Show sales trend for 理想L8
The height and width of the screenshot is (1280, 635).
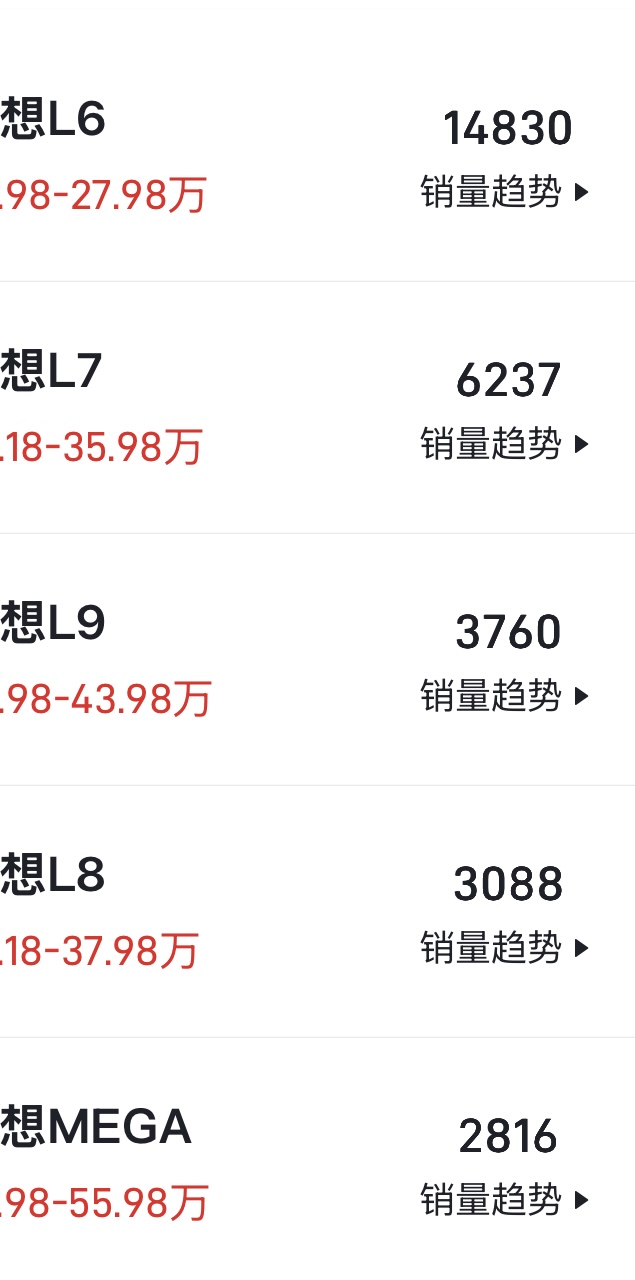coord(506,947)
